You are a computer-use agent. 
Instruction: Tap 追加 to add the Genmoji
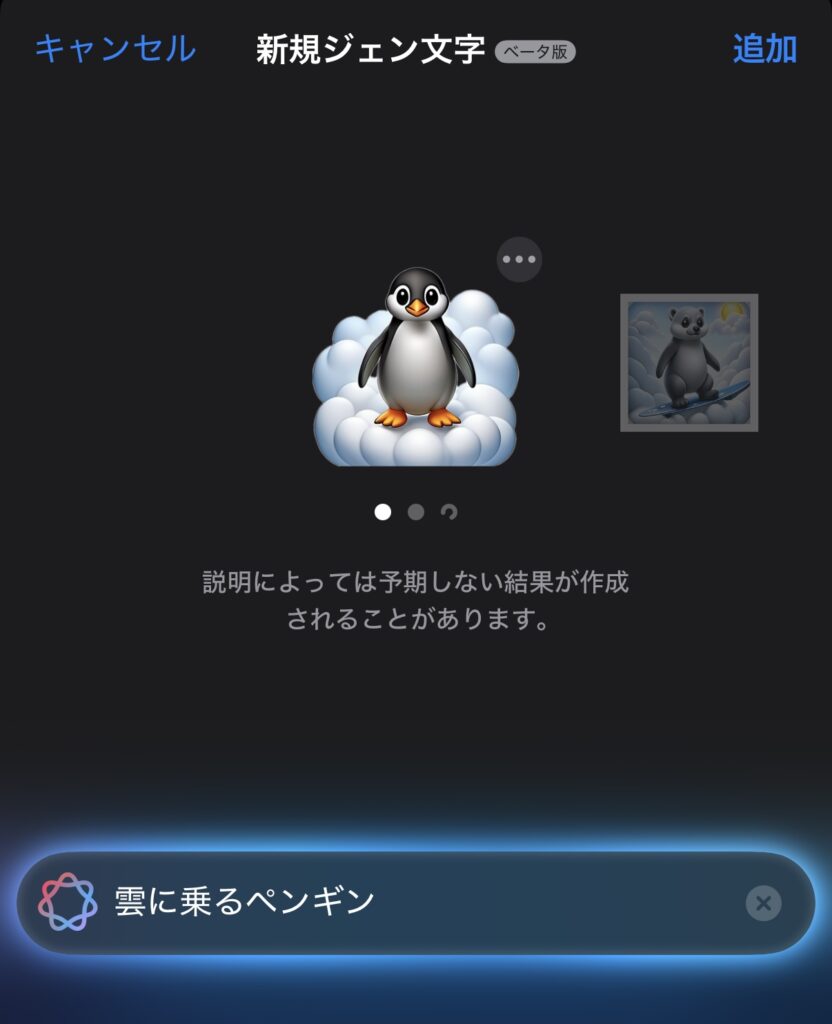pos(764,48)
